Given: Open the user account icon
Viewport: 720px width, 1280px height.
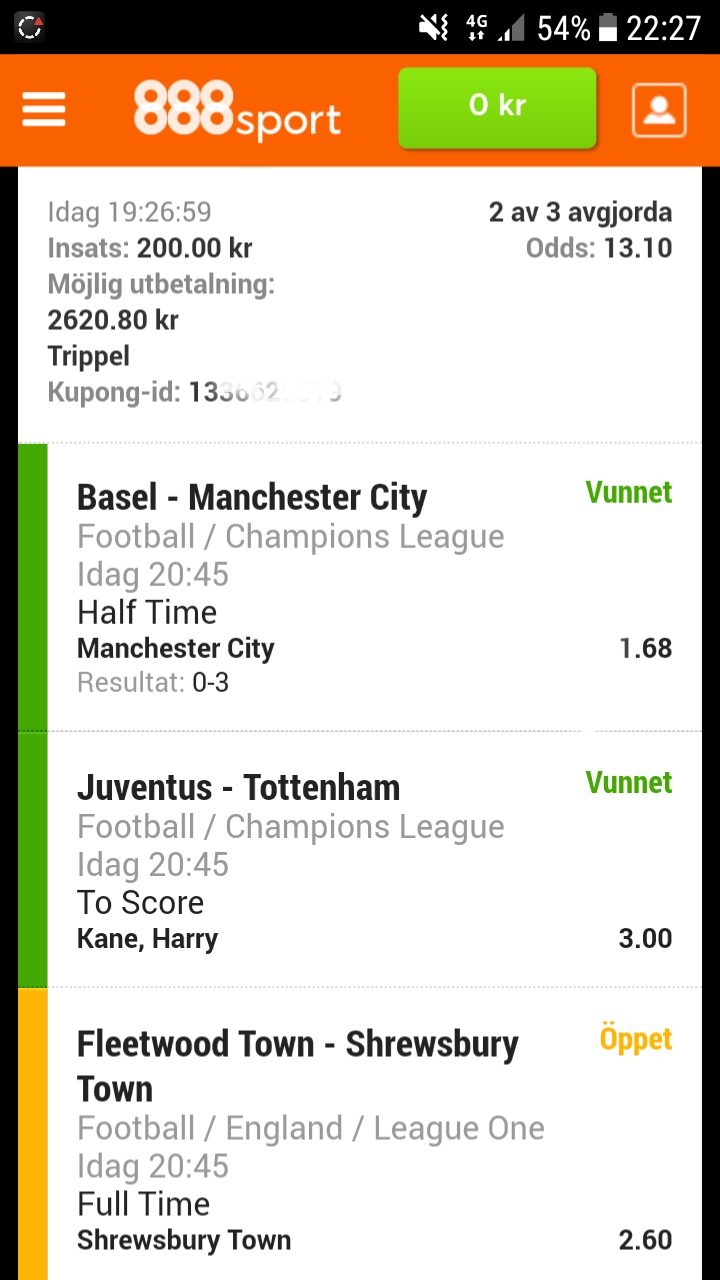Looking at the screenshot, I should pos(659,110).
